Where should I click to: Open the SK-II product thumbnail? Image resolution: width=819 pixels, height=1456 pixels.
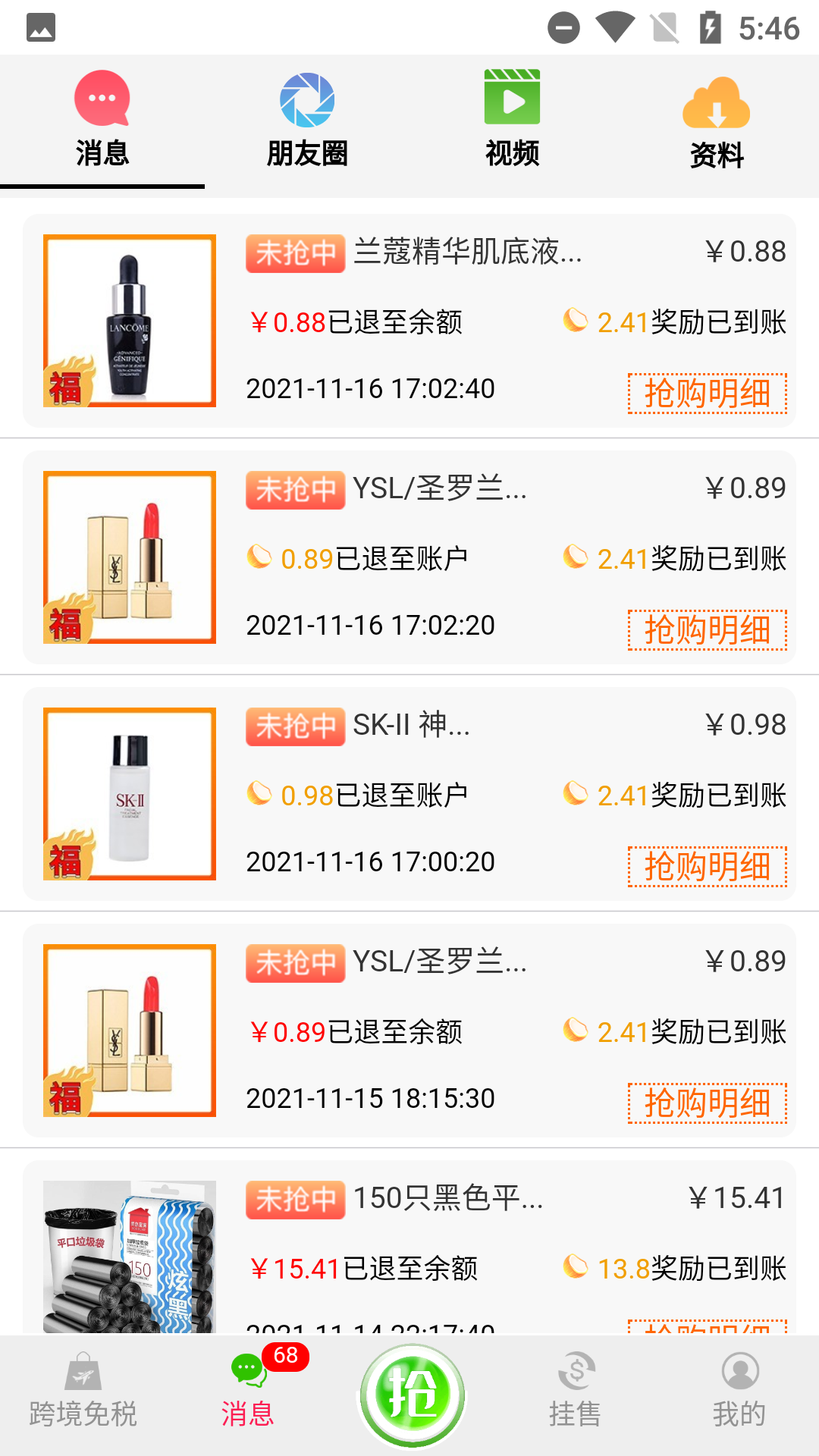pos(130,794)
